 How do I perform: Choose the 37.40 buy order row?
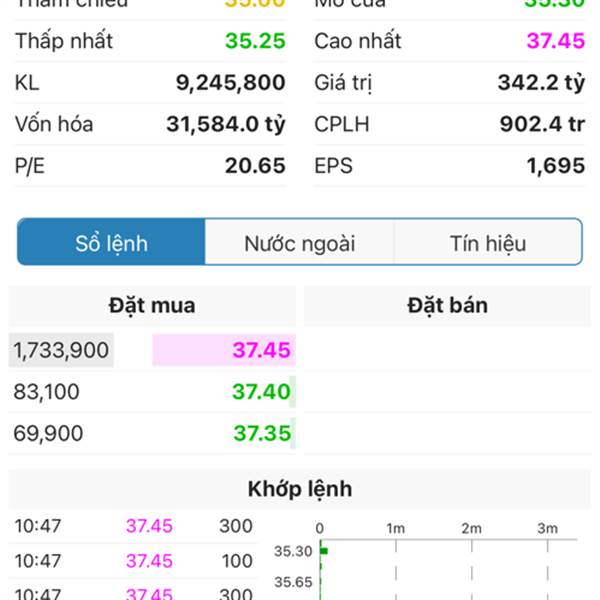point(152,392)
